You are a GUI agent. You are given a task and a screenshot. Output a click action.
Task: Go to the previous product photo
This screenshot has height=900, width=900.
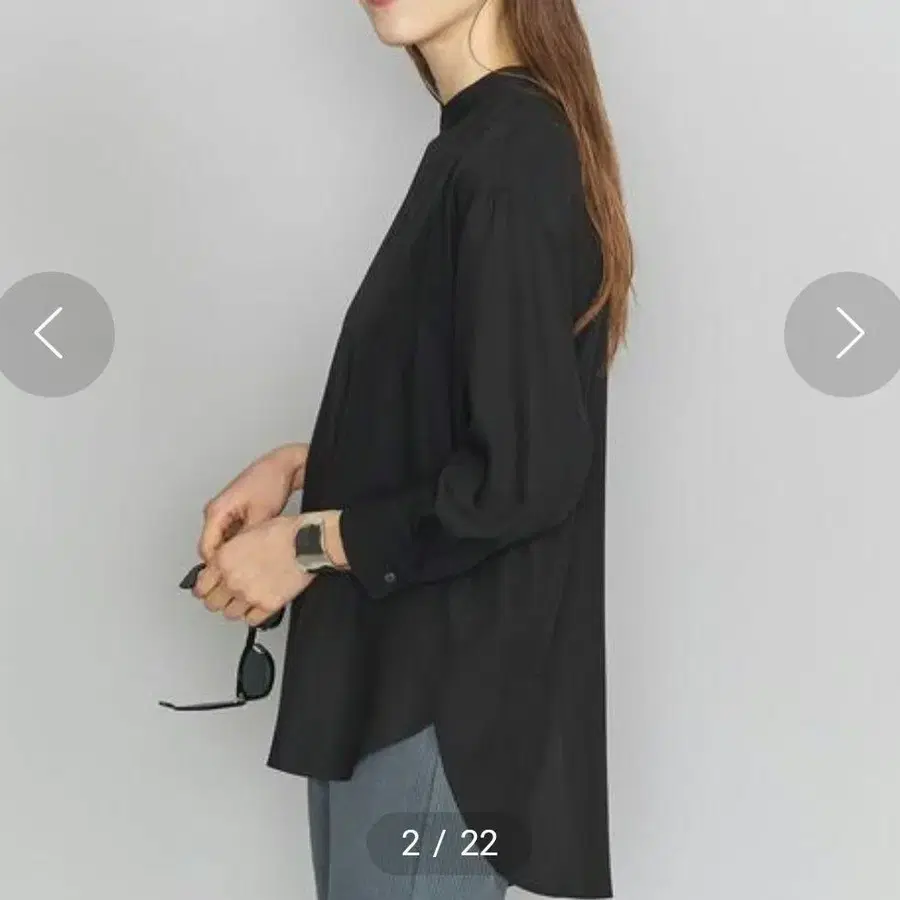click(50, 334)
